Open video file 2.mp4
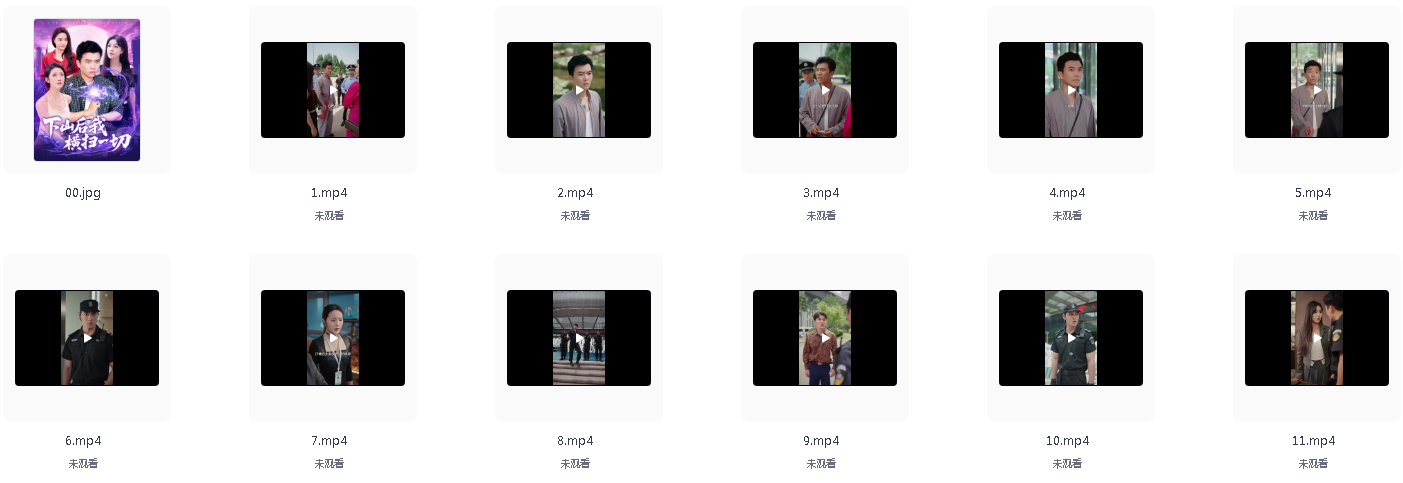Screen dimensions: 1403x483 point(579,90)
